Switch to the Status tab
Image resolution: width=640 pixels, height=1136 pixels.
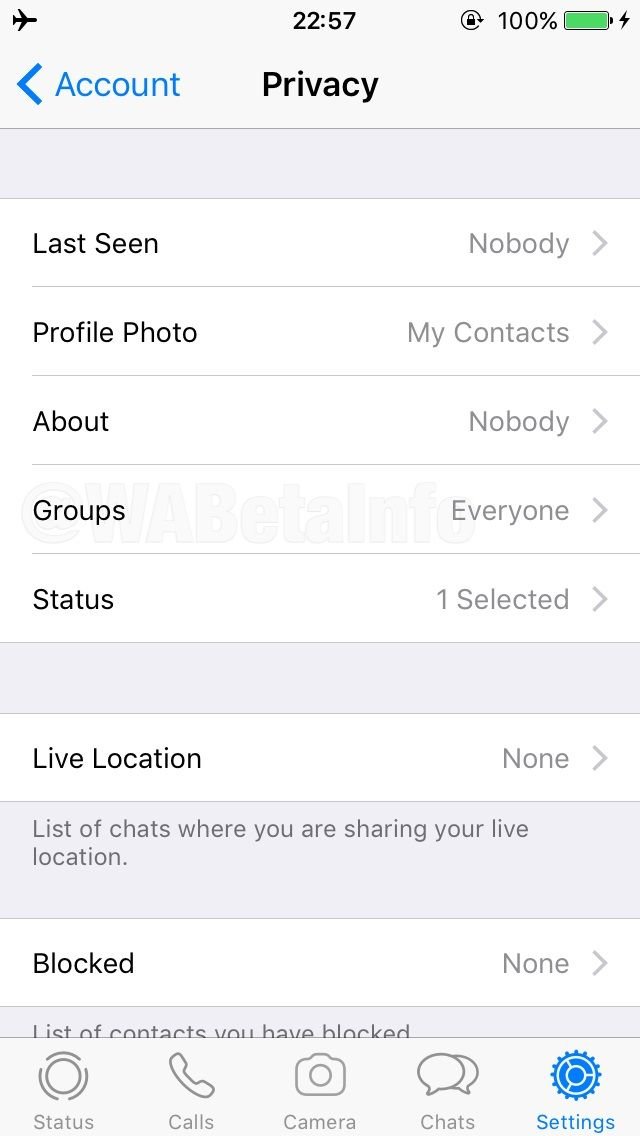tap(63, 1091)
